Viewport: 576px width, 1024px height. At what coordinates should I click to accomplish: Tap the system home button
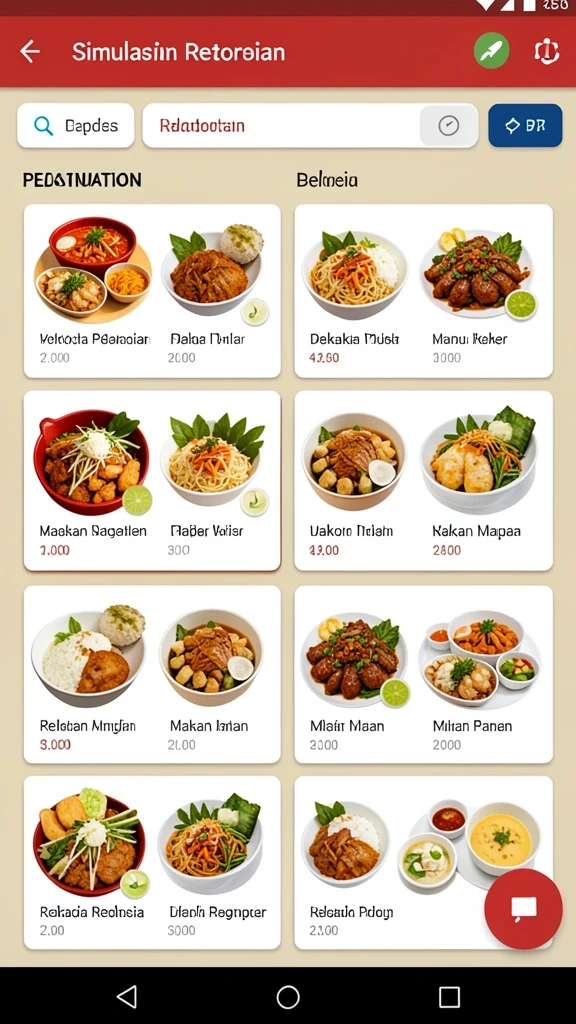pos(288,997)
